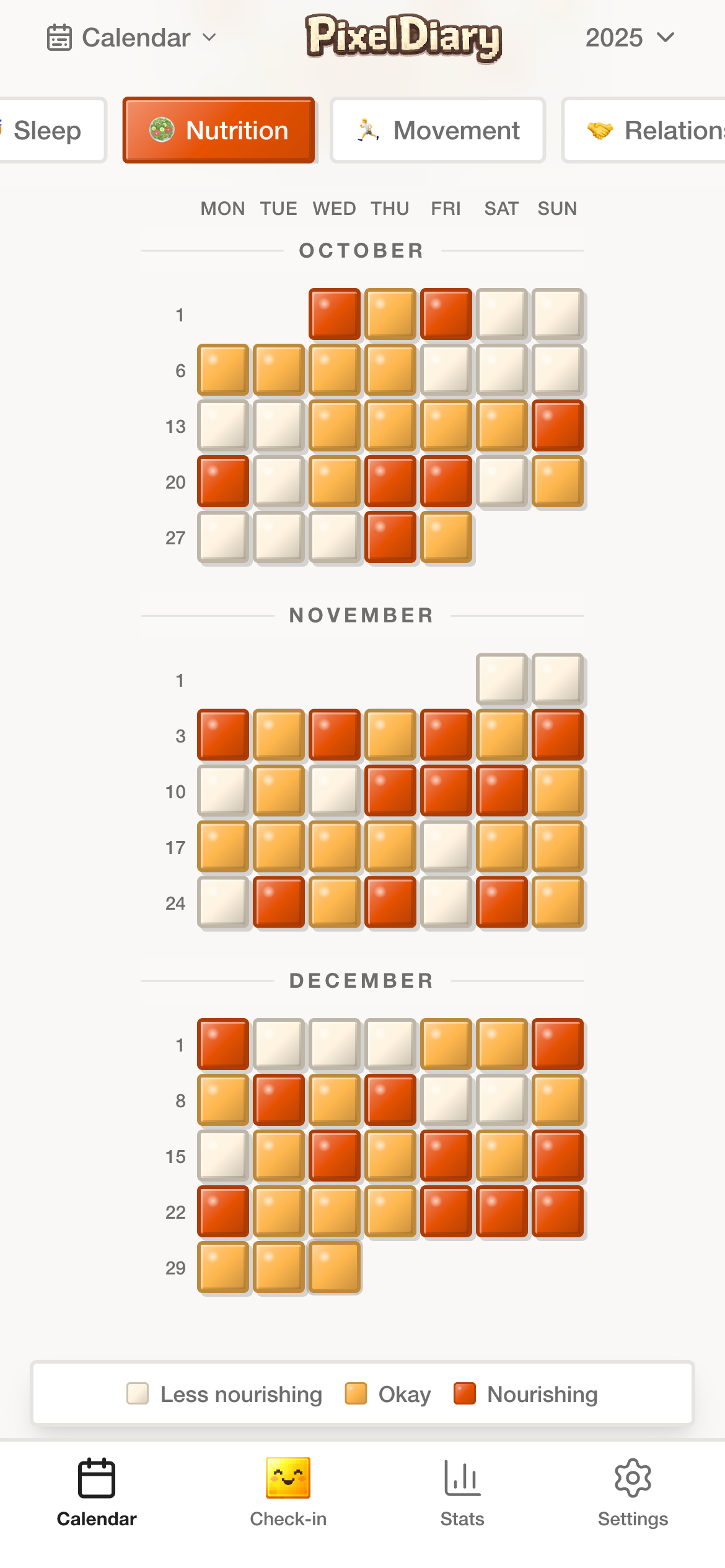The width and height of the screenshot is (725, 1568).
Task: Select November 1 day cell
Action: click(501, 680)
